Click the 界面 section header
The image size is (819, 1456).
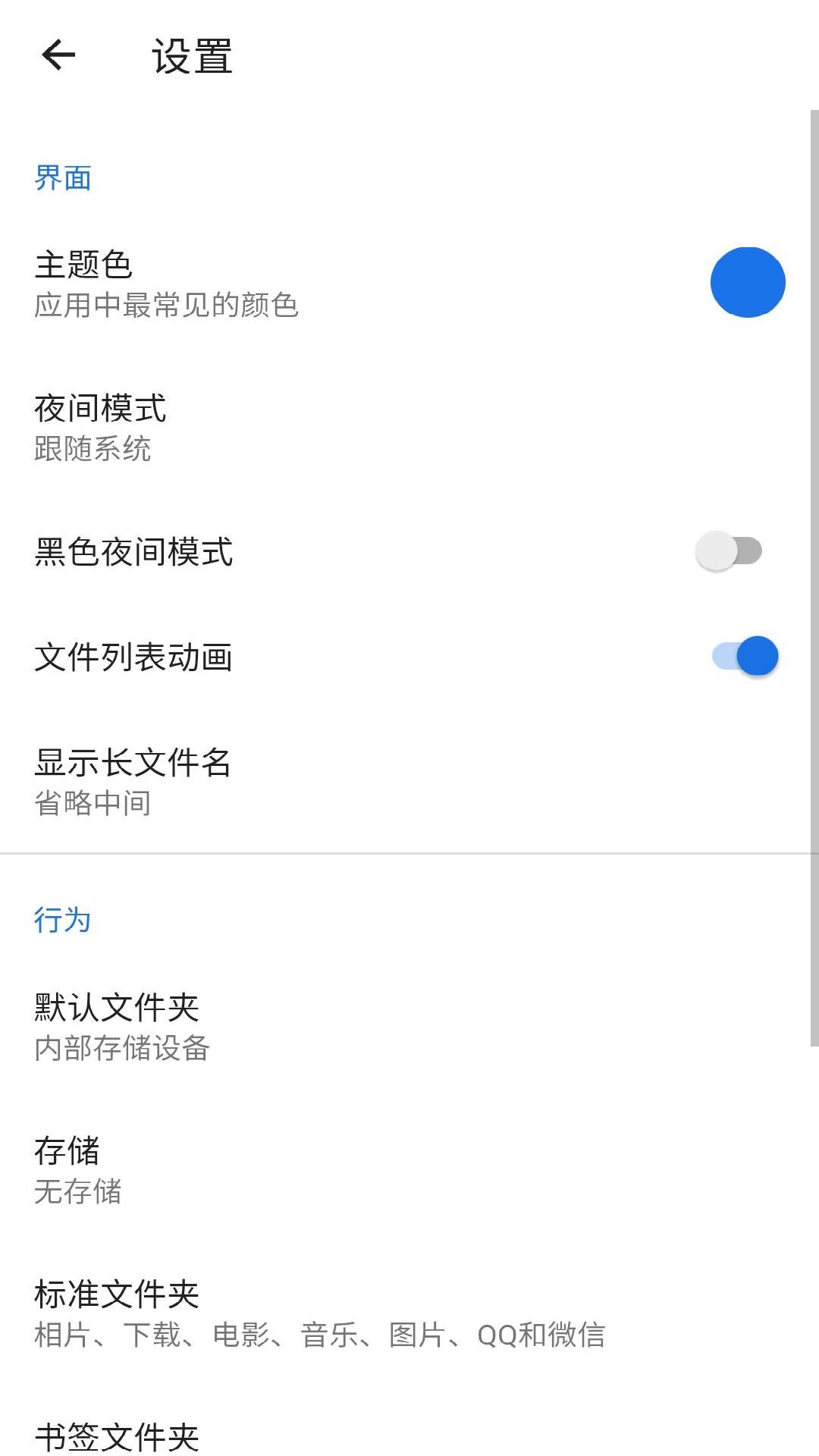(62, 177)
